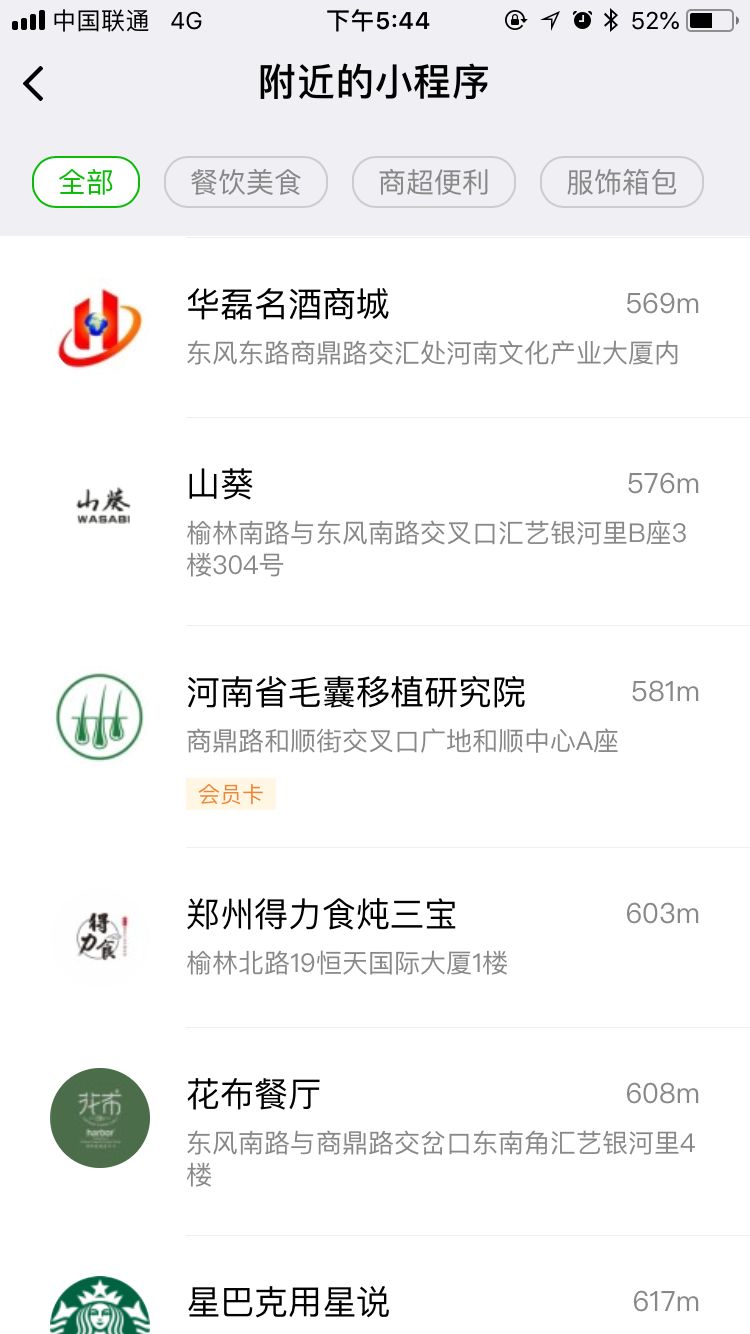Image resolution: width=750 pixels, height=1334 pixels.
Task: Select the 全部 filter chip
Action: coord(86,182)
